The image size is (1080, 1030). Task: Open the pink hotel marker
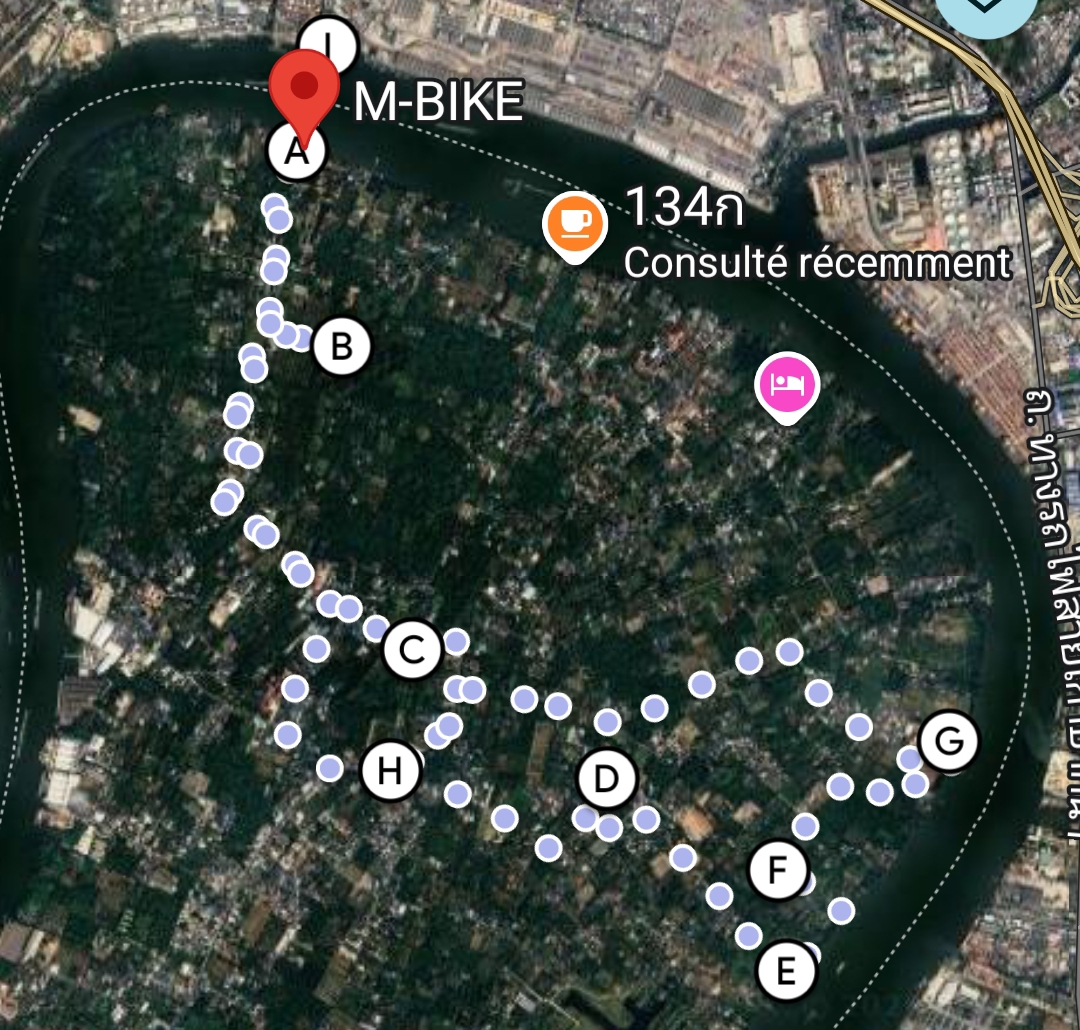[x=788, y=383]
